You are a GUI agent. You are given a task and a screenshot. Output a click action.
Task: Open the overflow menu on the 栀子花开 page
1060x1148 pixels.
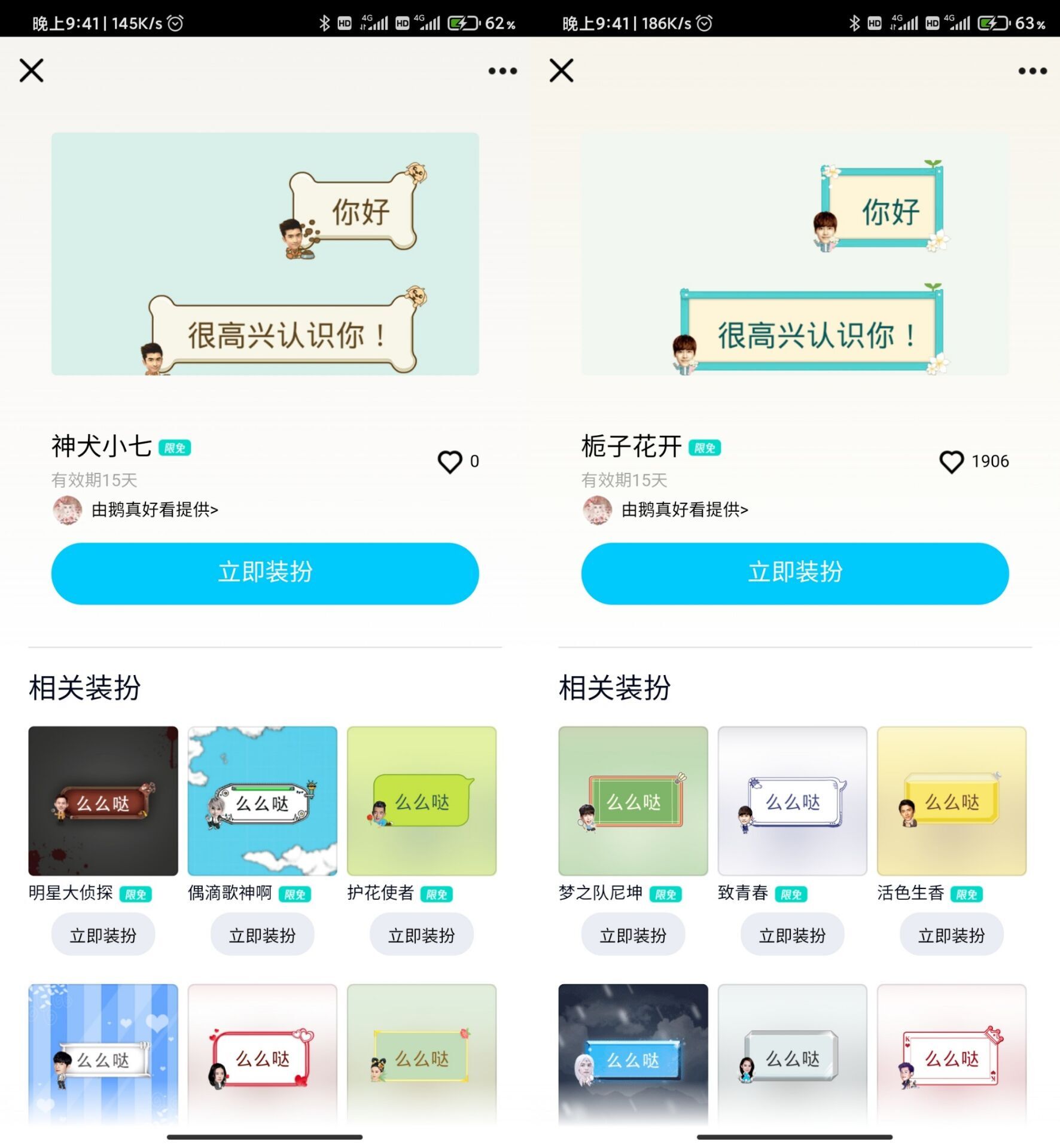click(x=1032, y=71)
